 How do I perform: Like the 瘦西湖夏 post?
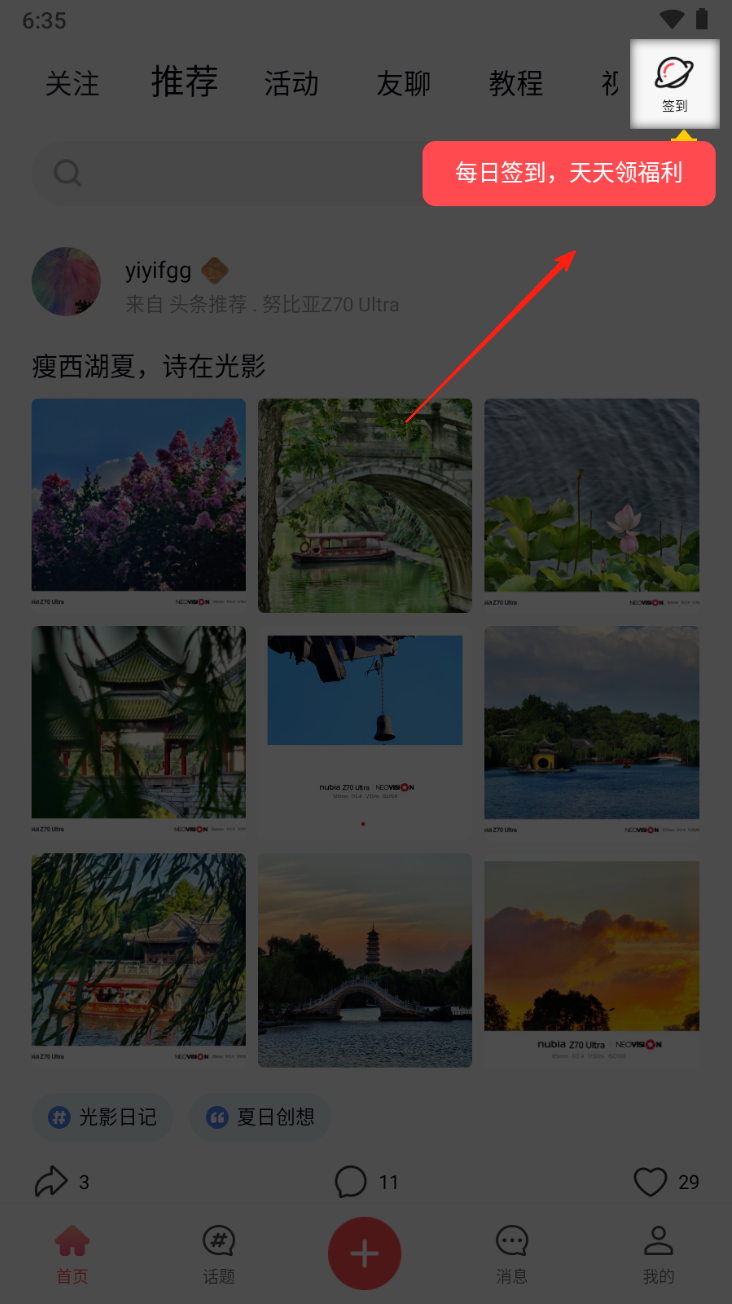(x=650, y=1182)
